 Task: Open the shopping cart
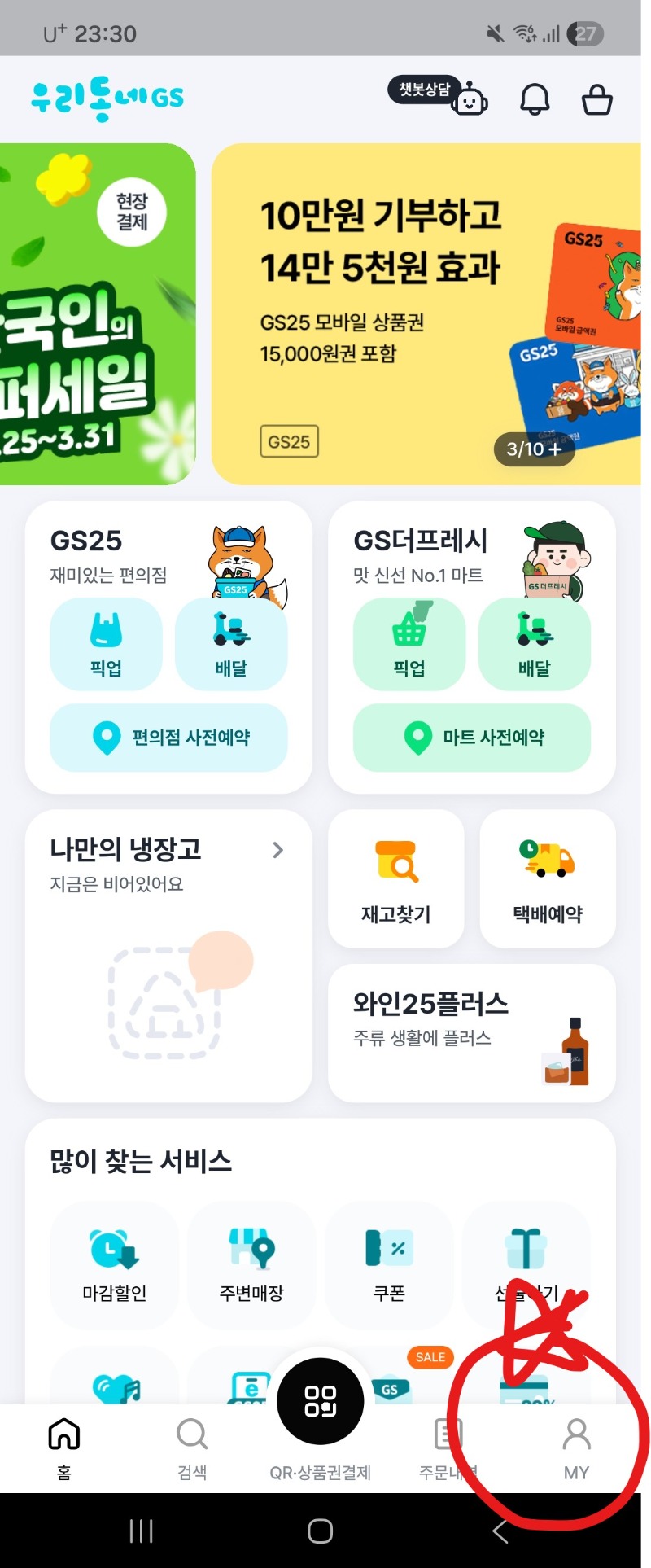tap(596, 99)
